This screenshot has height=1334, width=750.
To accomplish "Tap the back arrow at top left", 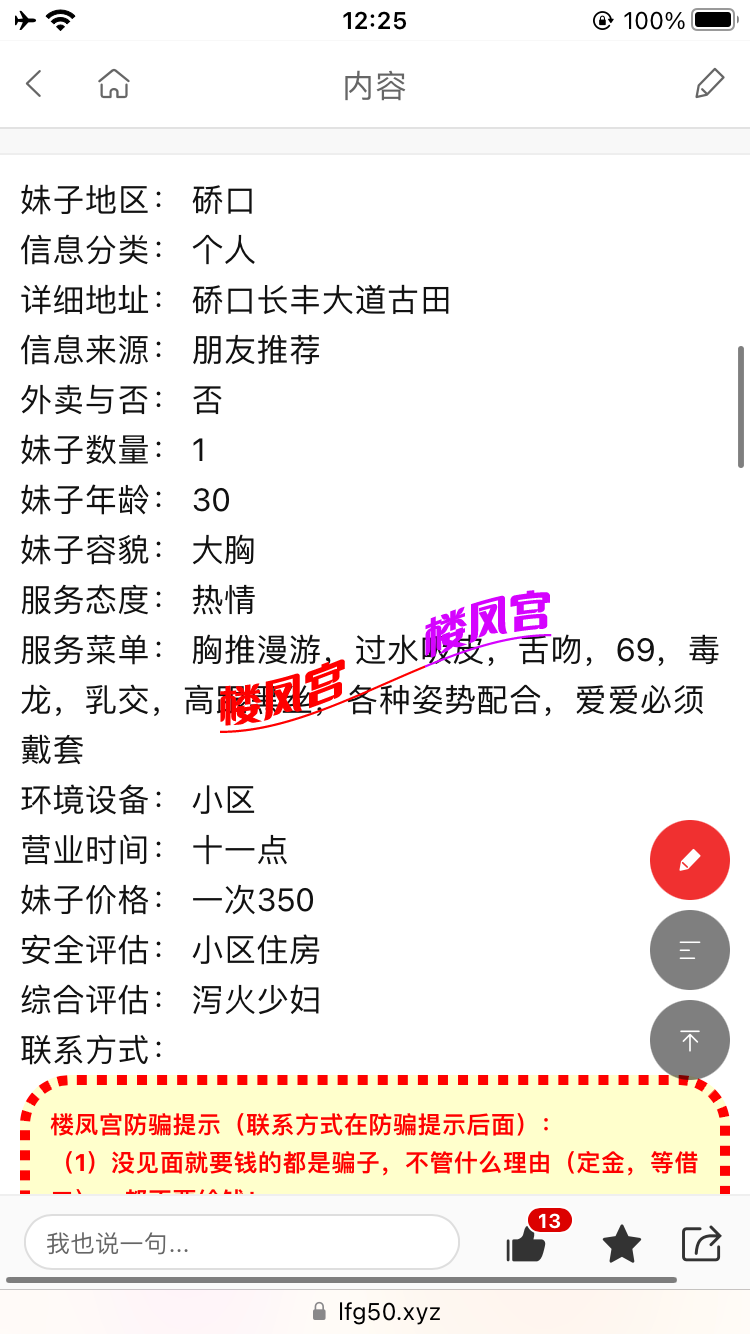I will click(x=33, y=84).
